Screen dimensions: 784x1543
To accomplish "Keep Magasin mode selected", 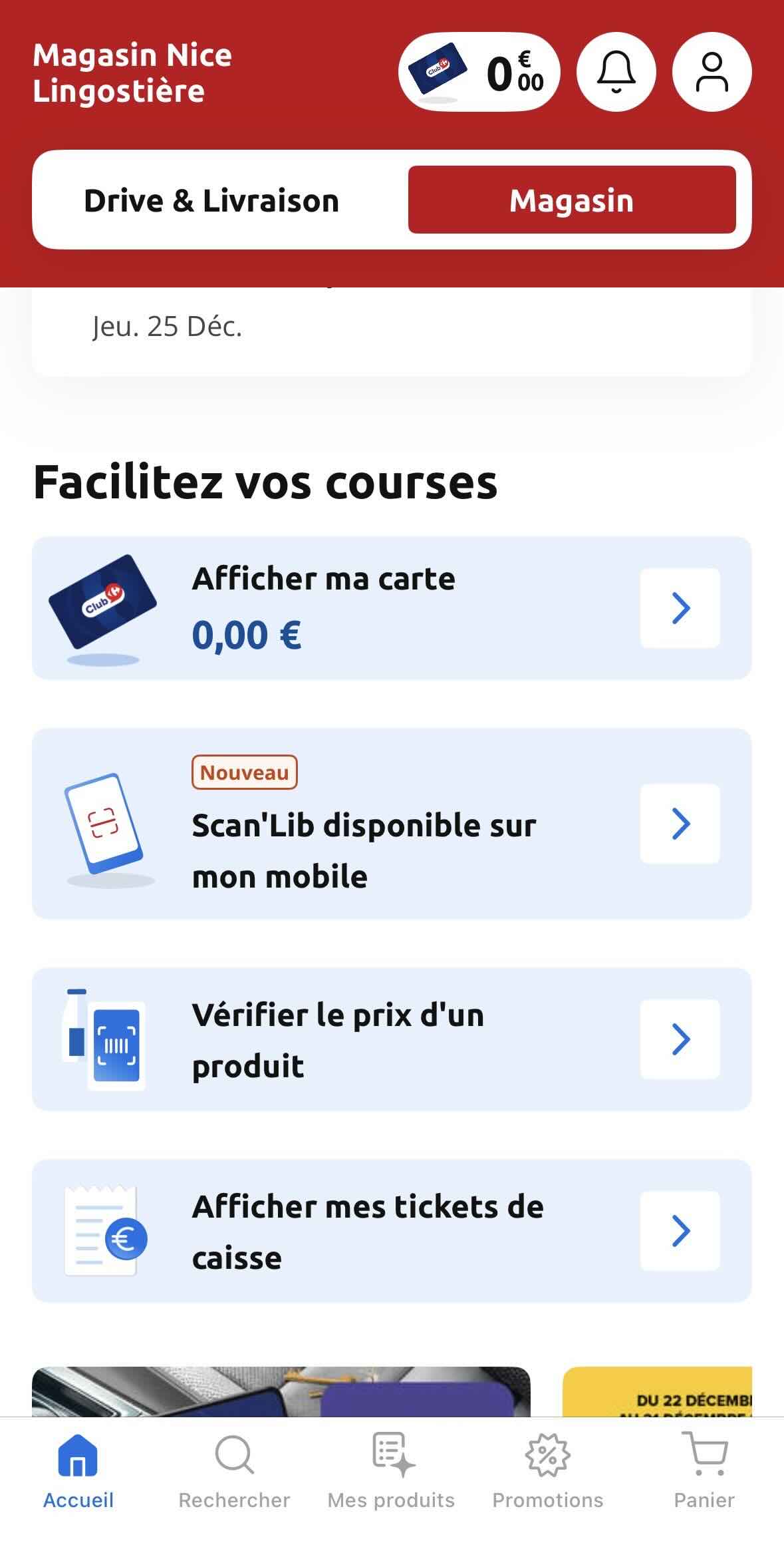I will pos(572,200).
